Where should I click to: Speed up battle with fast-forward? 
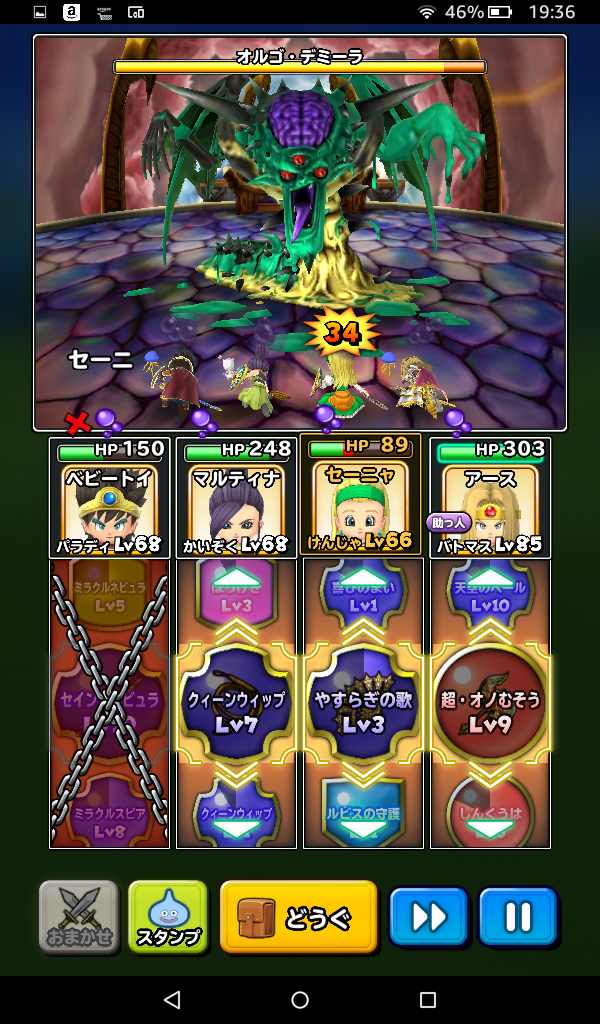click(x=428, y=917)
